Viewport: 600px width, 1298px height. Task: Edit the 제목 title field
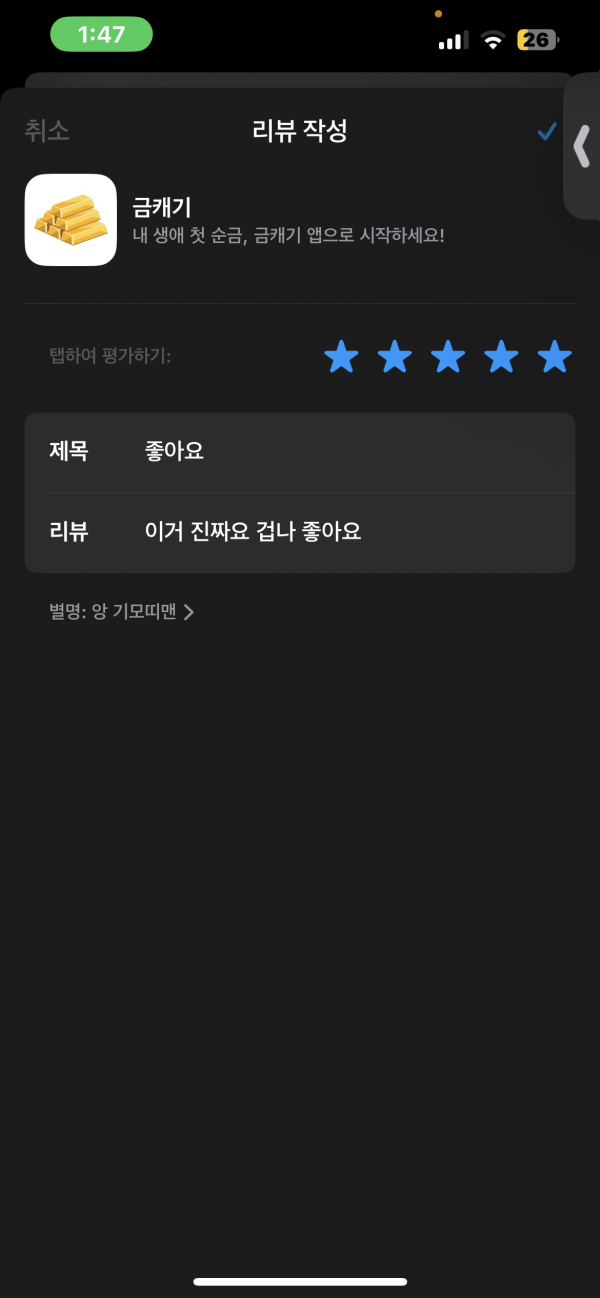coord(300,452)
